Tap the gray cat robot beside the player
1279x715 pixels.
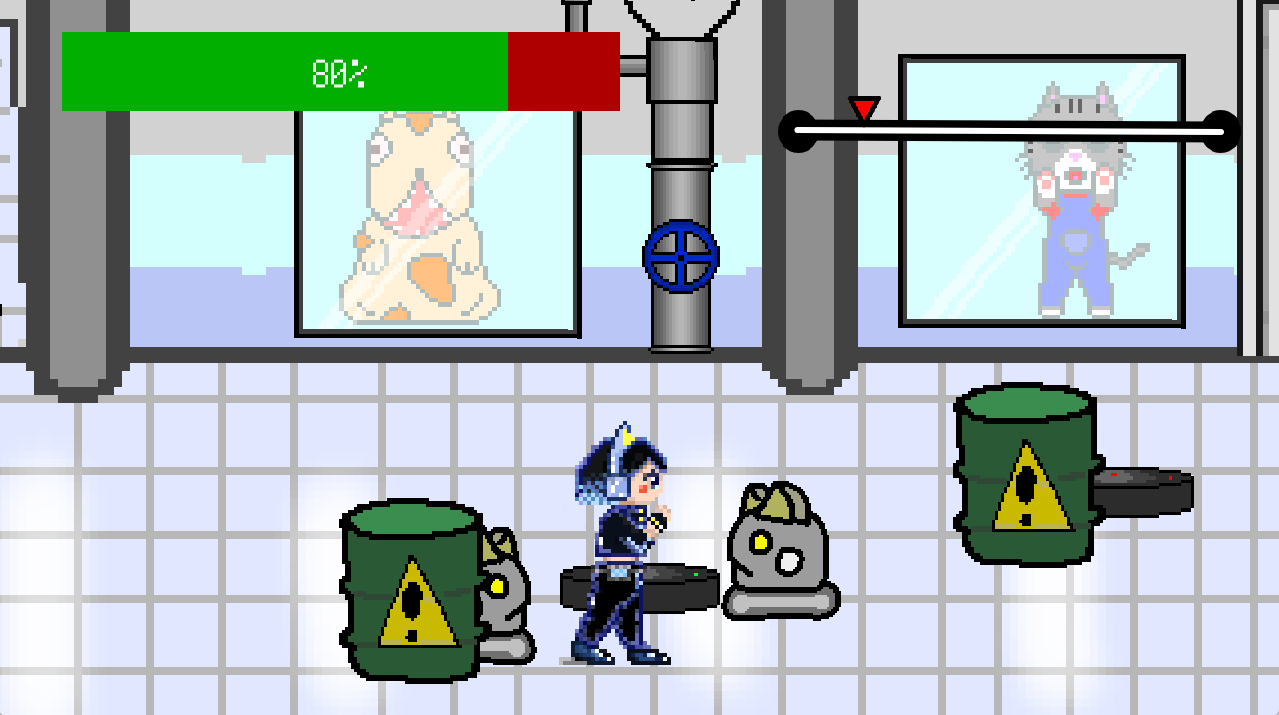pos(780,554)
